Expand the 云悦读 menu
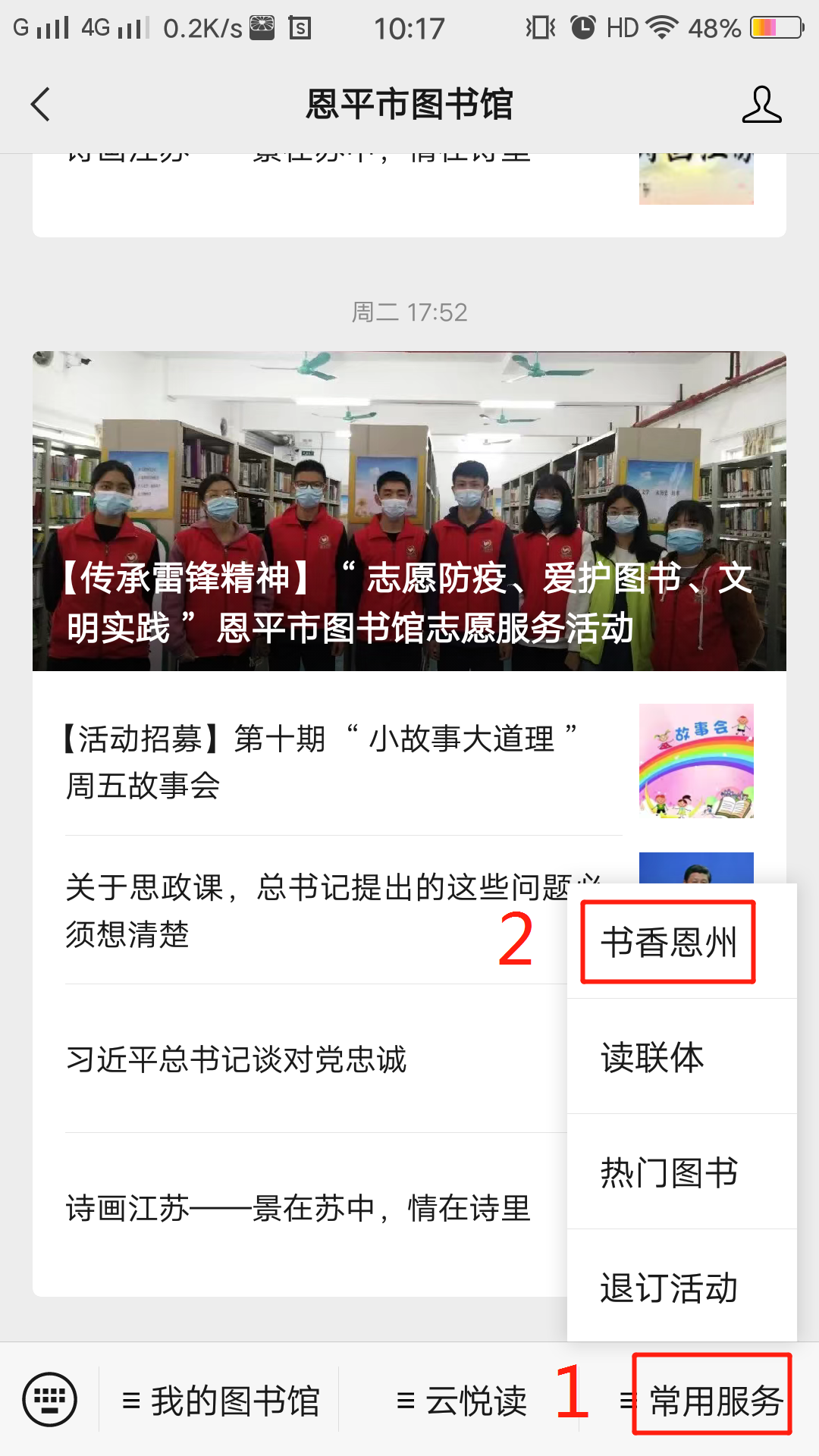This screenshot has height=1456, width=819. (461, 1401)
